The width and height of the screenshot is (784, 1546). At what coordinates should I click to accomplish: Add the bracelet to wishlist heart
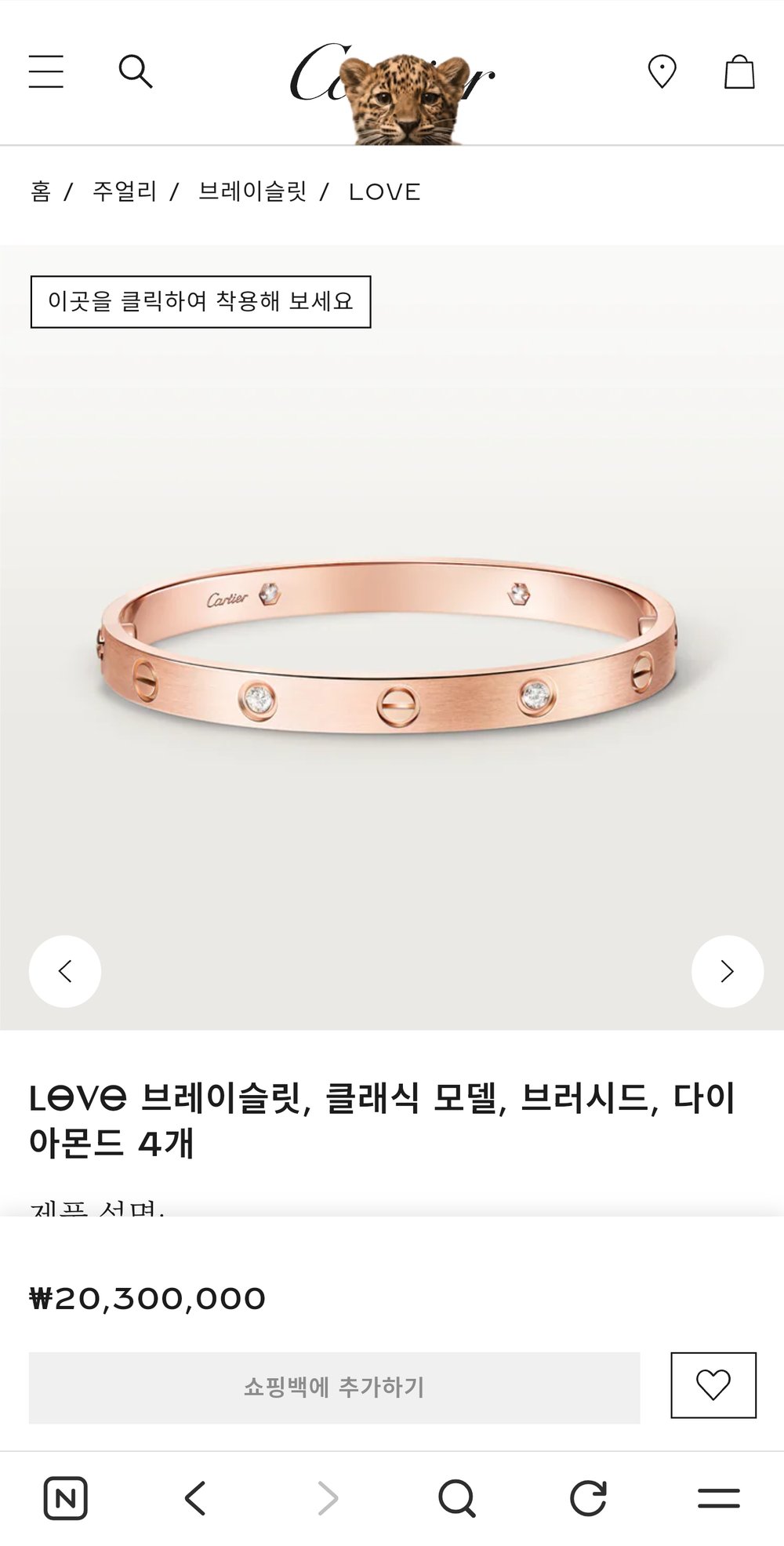pos(713,1384)
